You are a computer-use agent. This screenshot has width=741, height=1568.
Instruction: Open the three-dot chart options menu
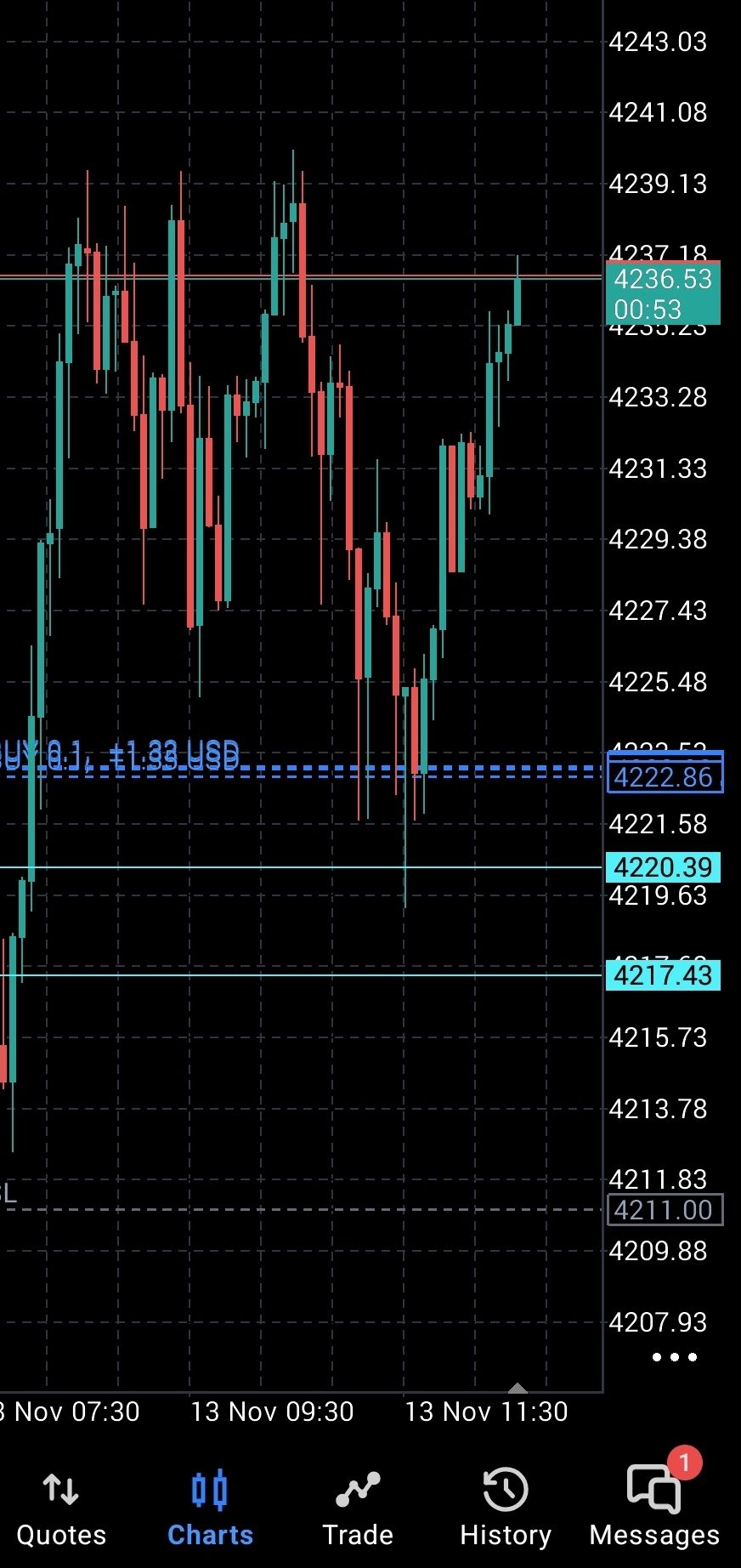(x=675, y=1357)
